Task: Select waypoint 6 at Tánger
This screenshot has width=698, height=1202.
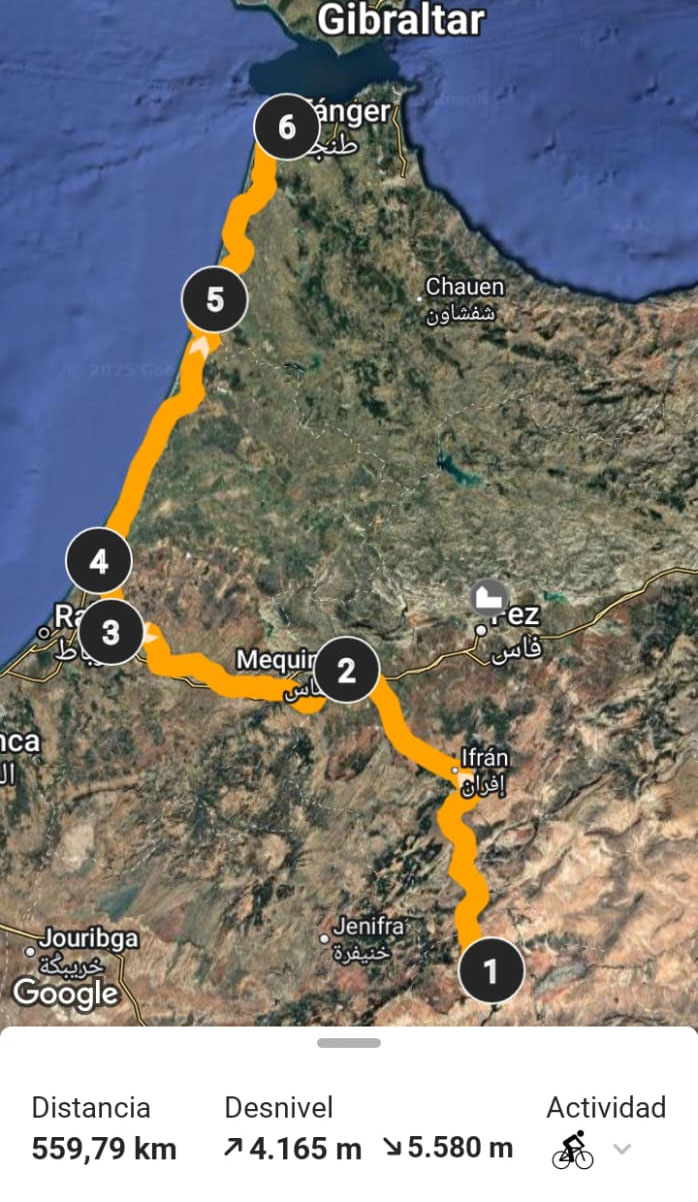Action: [x=287, y=127]
